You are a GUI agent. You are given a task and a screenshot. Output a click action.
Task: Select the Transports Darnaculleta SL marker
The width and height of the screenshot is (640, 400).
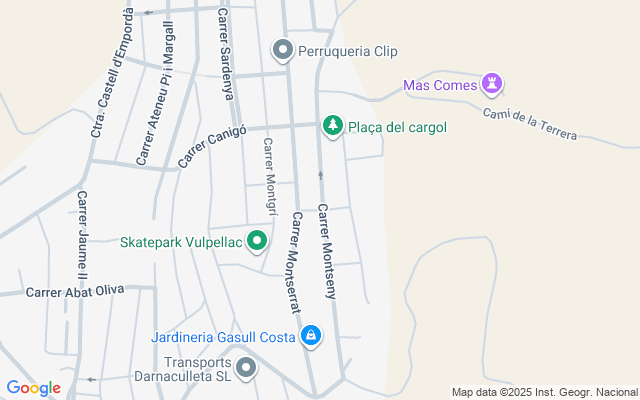click(246, 369)
